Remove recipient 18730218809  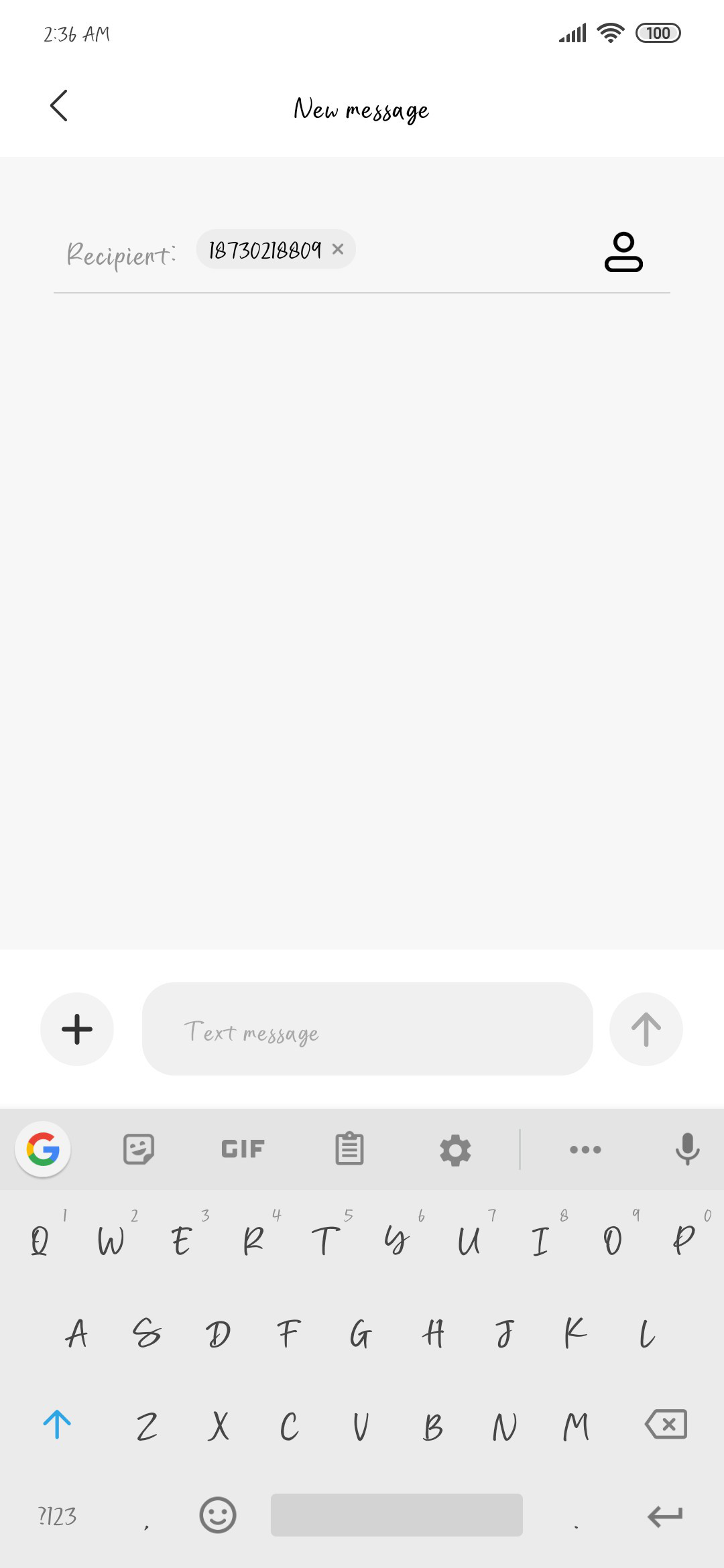(x=338, y=249)
